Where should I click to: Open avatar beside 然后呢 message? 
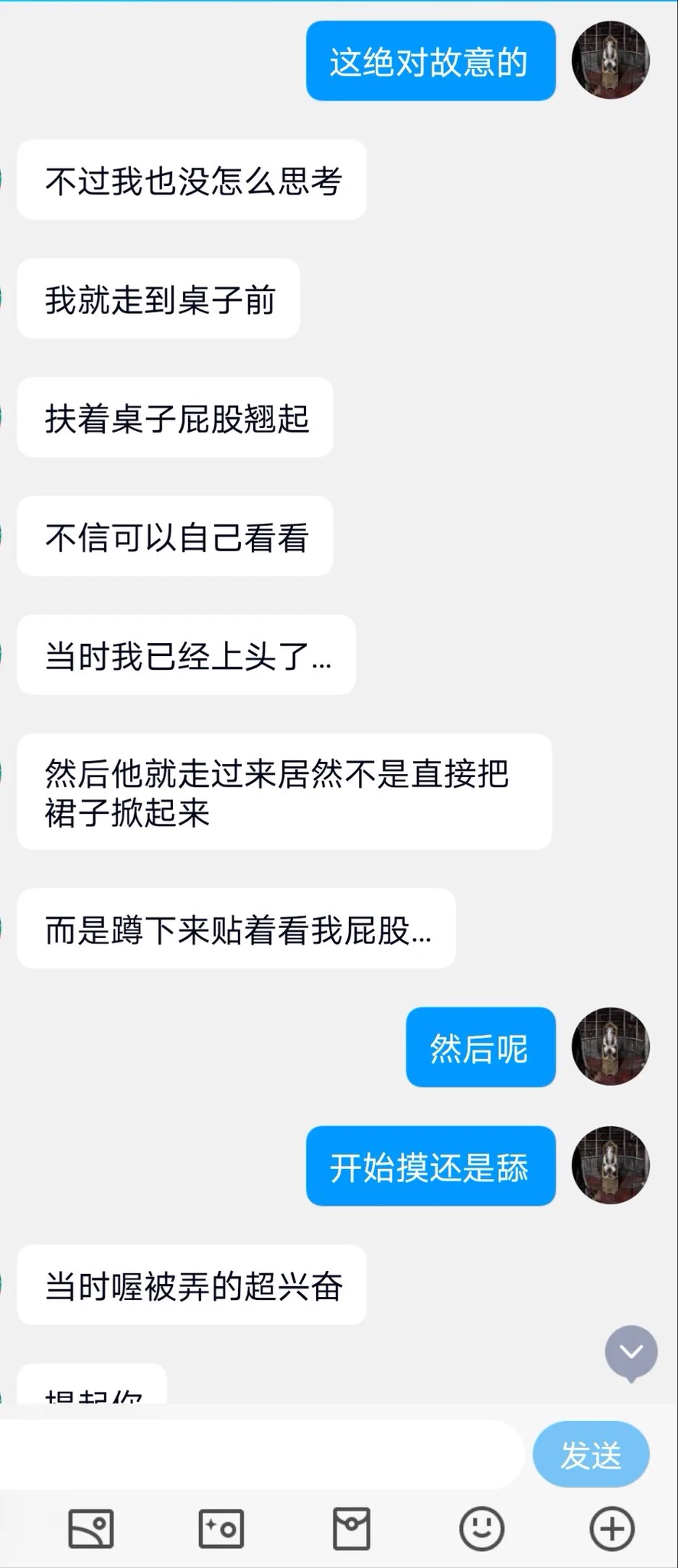click(611, 1047)
